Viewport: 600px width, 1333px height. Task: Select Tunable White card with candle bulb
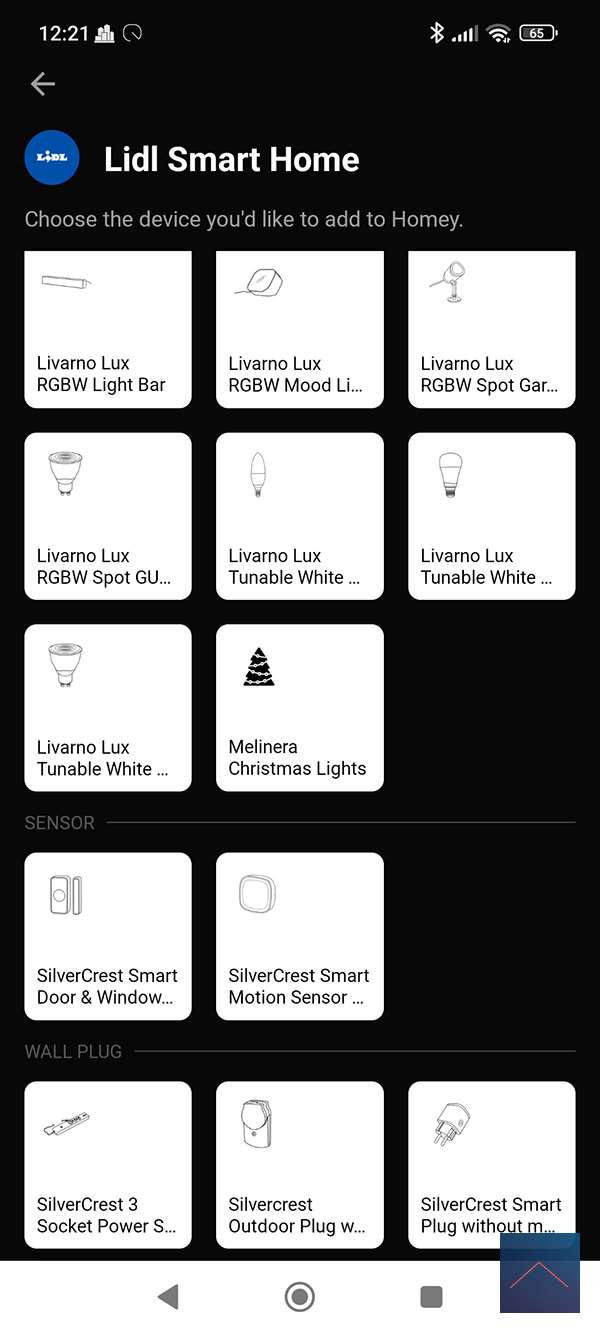[300, 516]
